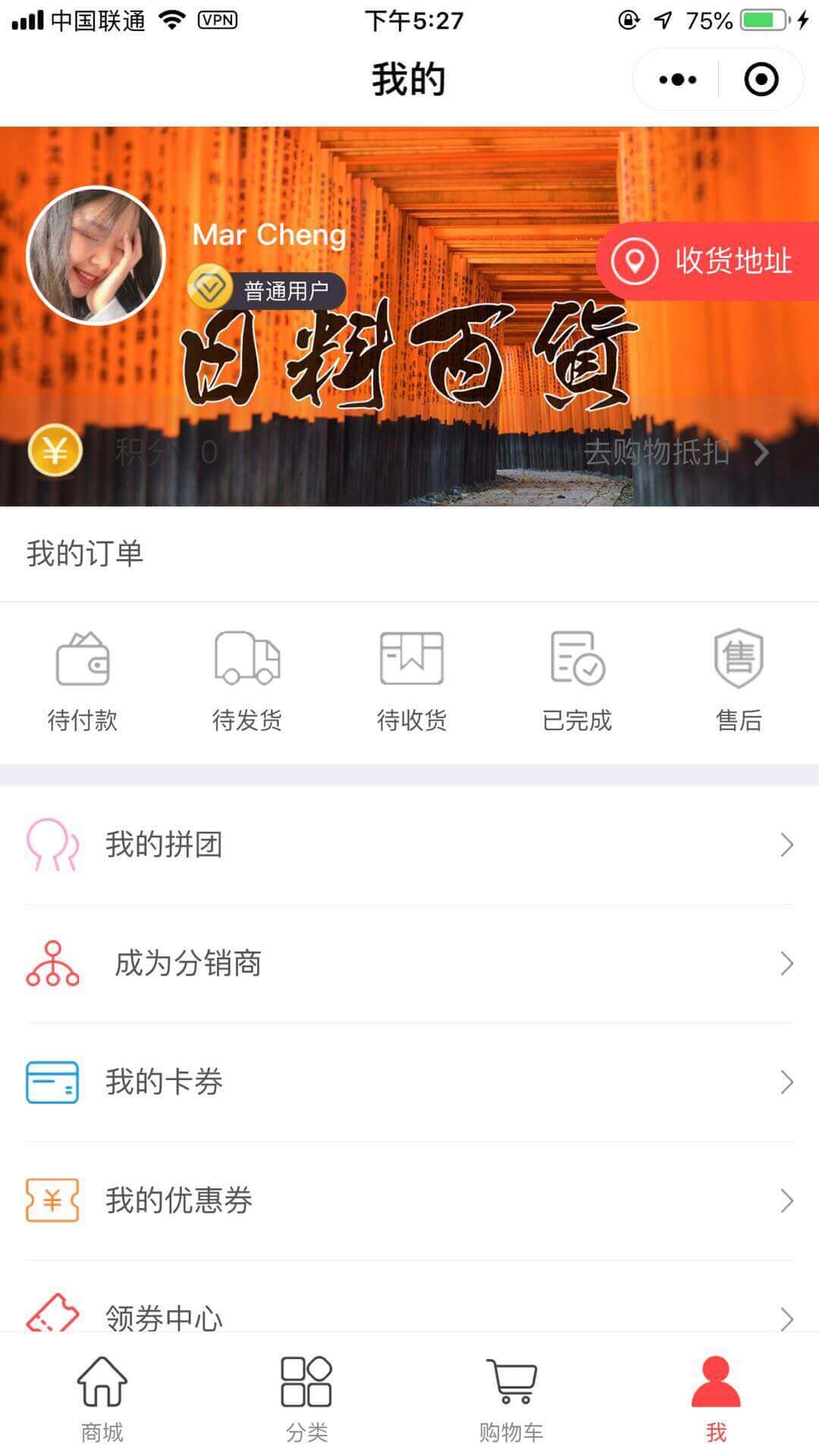Open 成为分销商 distributor signup

tap(409, 963)
